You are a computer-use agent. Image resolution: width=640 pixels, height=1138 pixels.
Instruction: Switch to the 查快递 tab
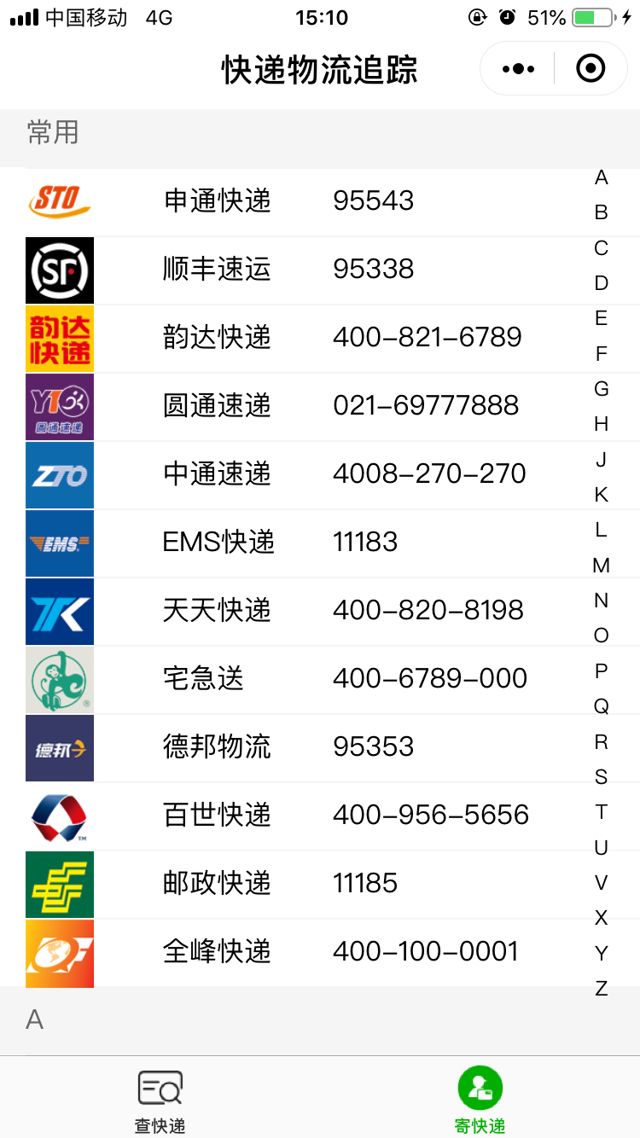pos(160,1100)
